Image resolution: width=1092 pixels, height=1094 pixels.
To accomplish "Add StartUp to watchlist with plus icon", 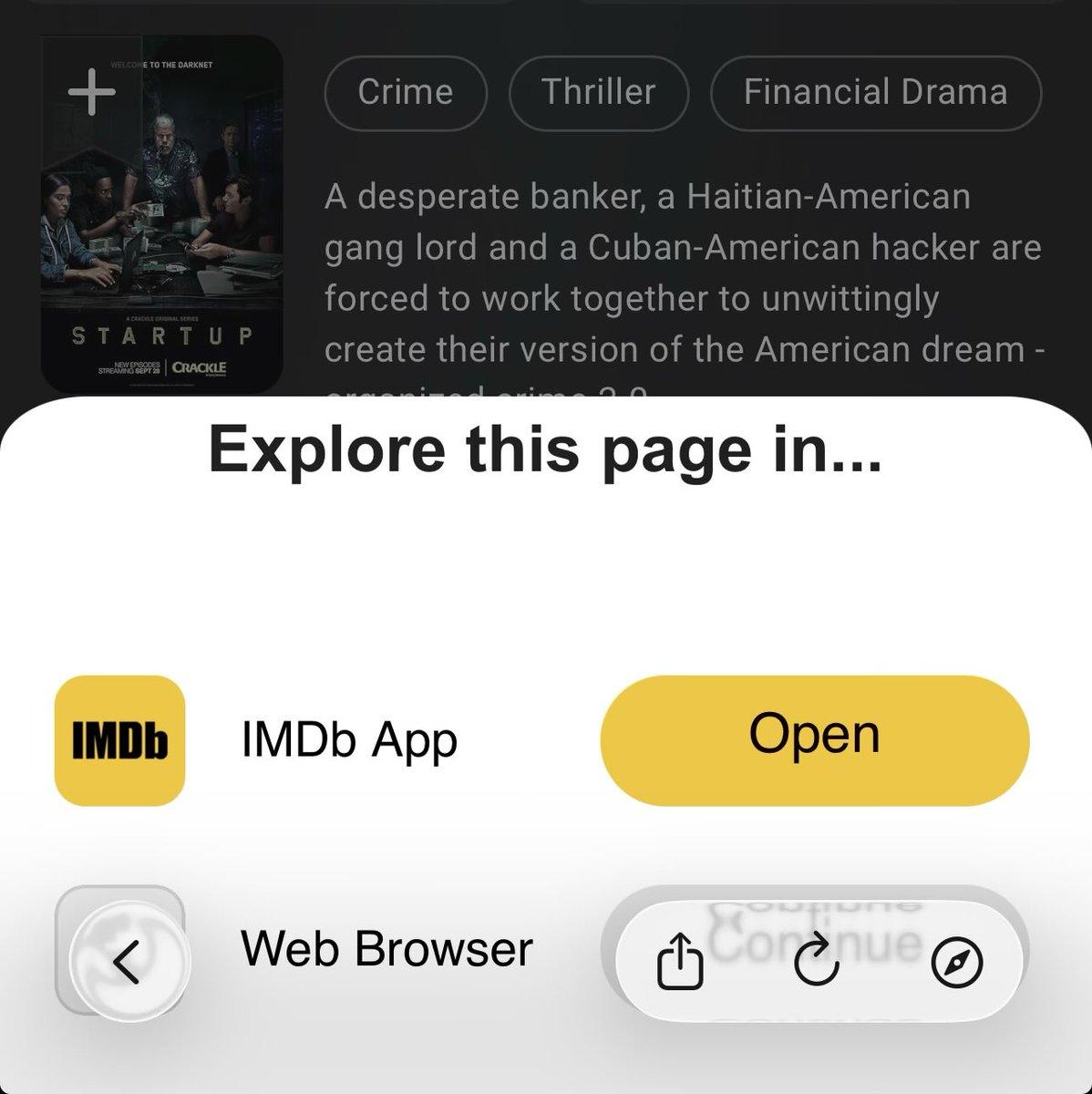I will click(92, 92).
